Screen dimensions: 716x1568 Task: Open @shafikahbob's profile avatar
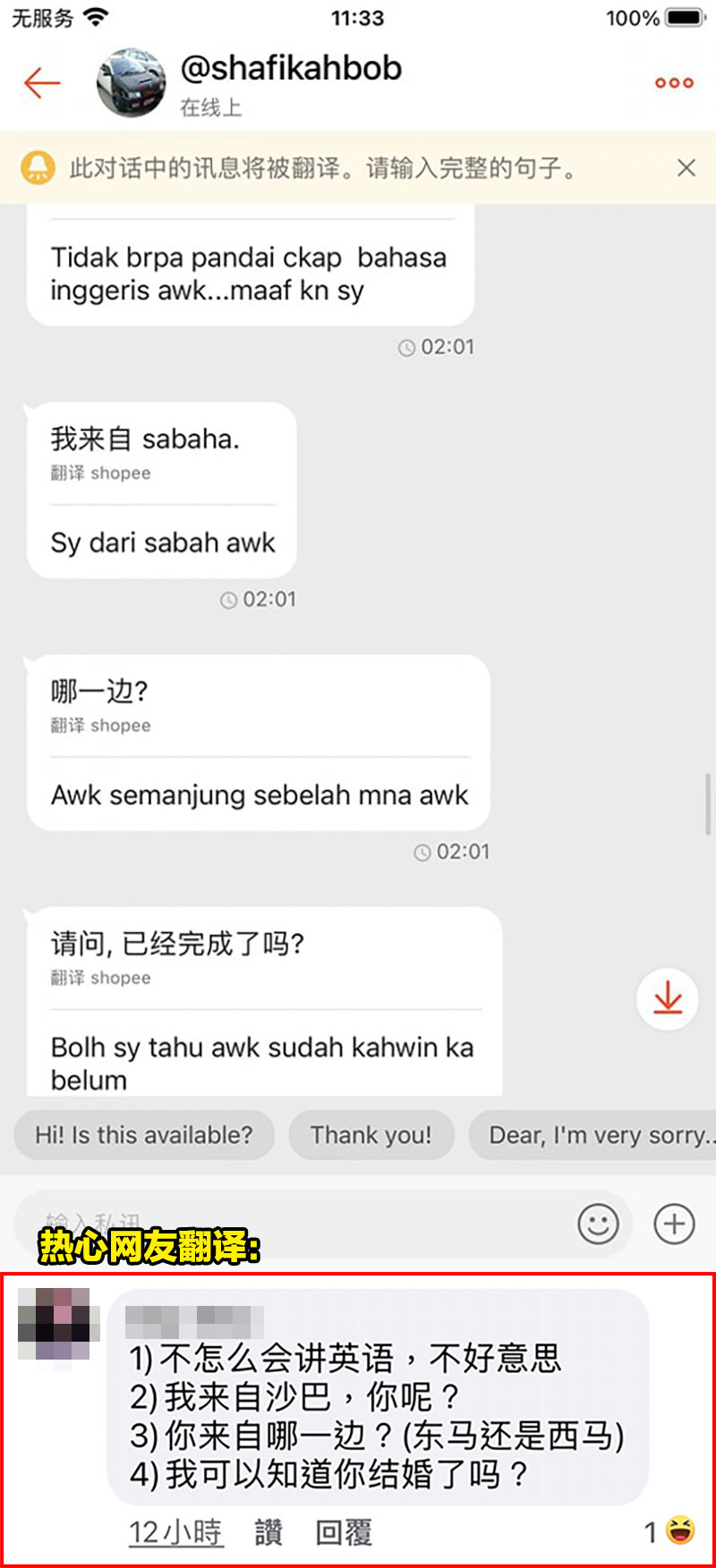[x=131, y=83]
